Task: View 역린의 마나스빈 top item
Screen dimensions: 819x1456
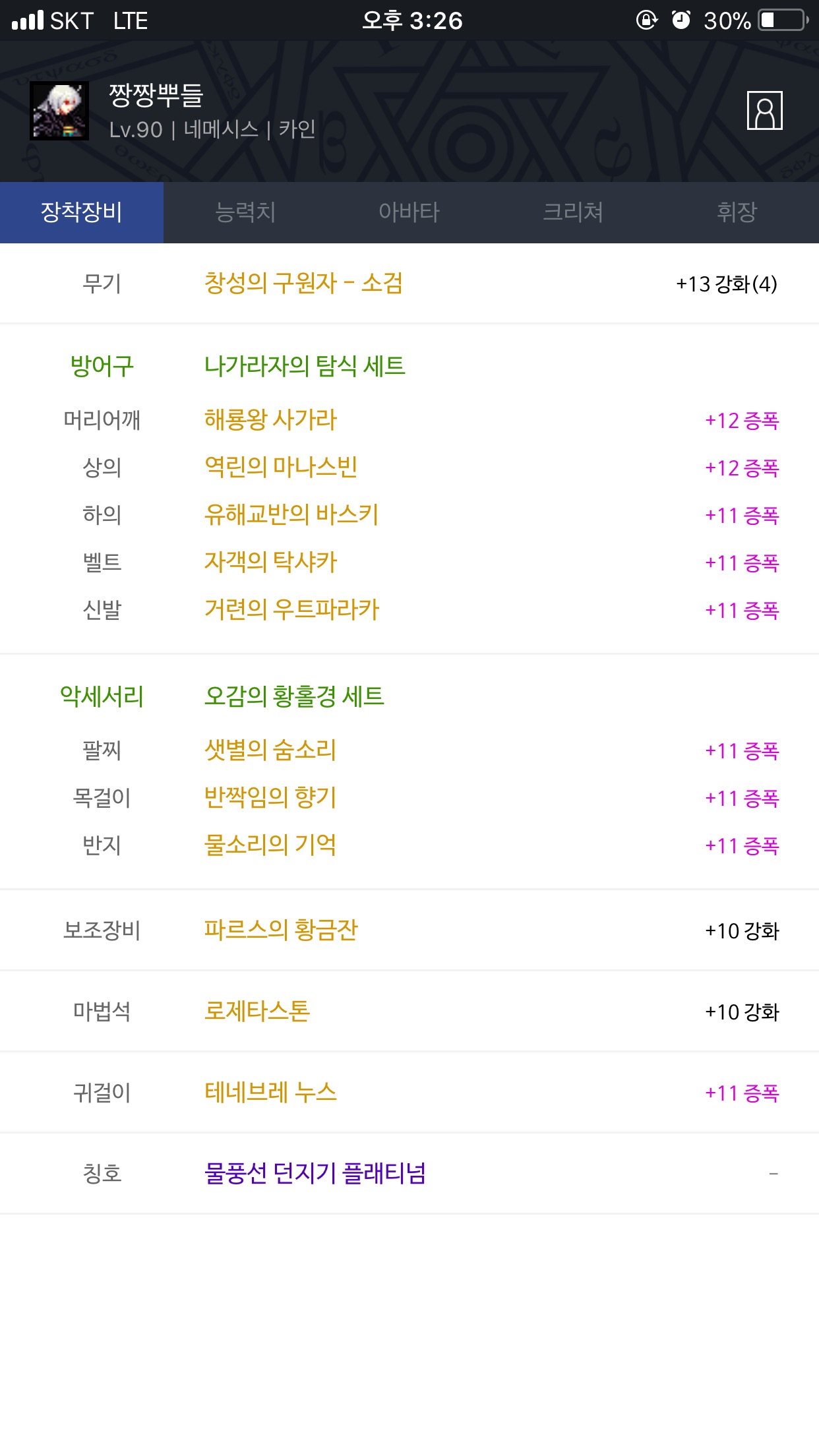Action: 281,468
